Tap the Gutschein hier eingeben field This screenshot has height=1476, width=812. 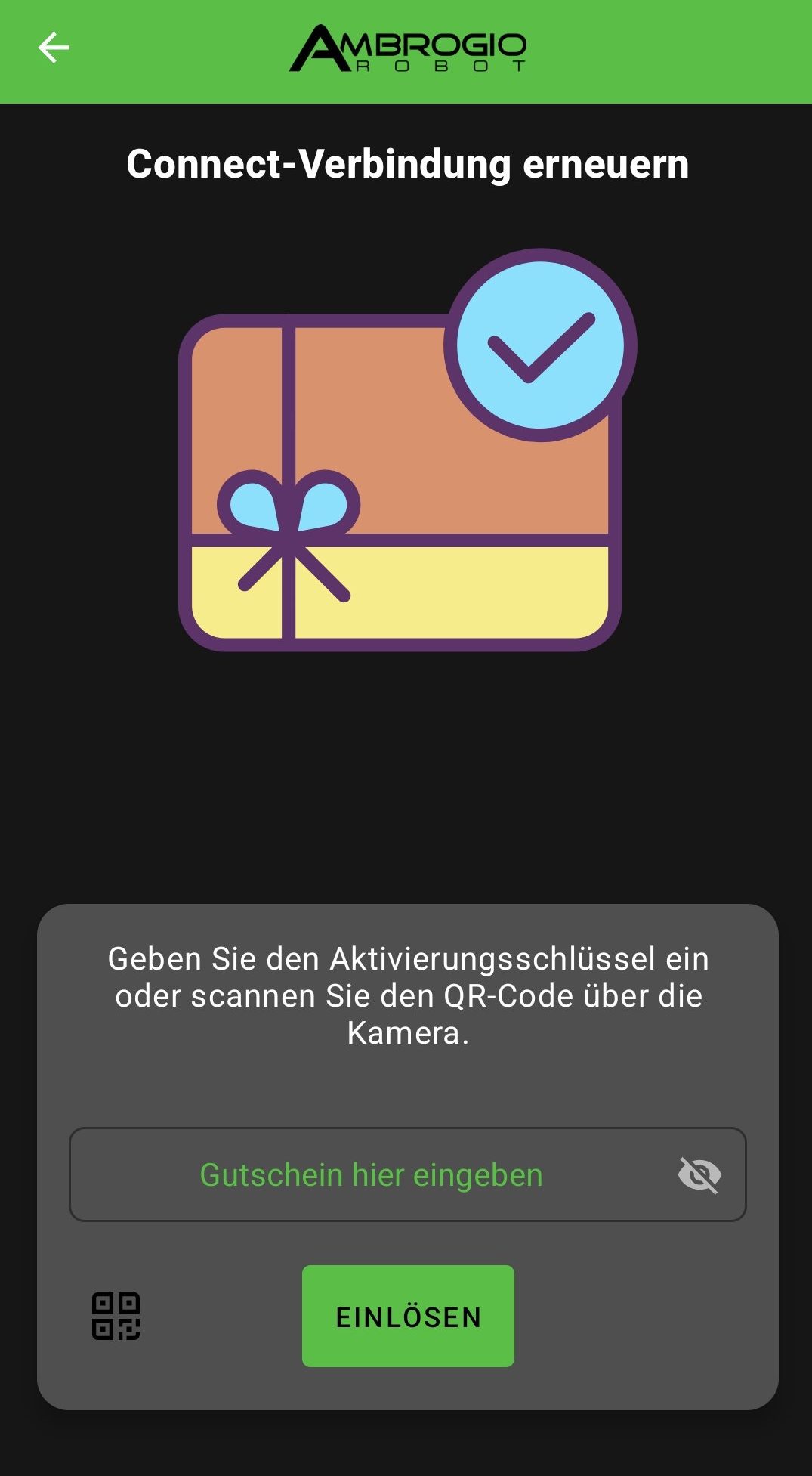(370, 1174)
